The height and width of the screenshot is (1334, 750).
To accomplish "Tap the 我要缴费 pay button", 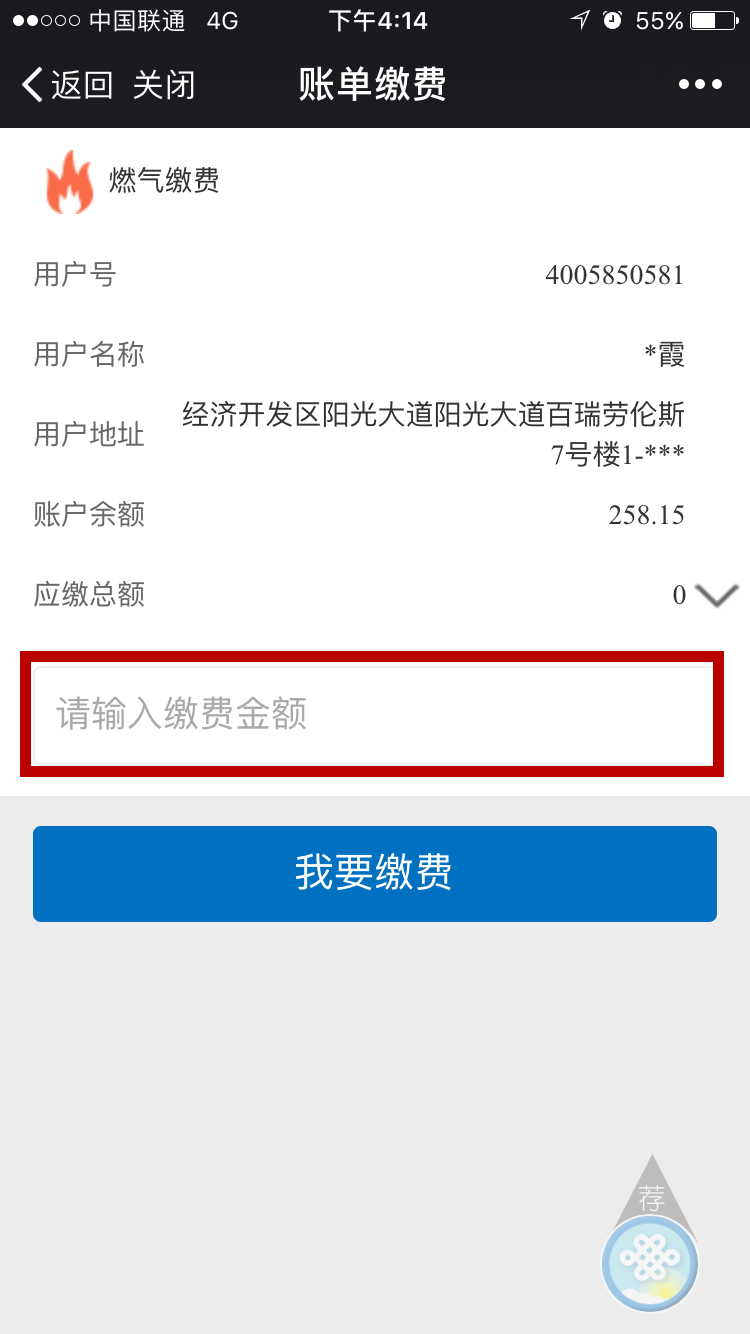I will click(x=374, y=873).
